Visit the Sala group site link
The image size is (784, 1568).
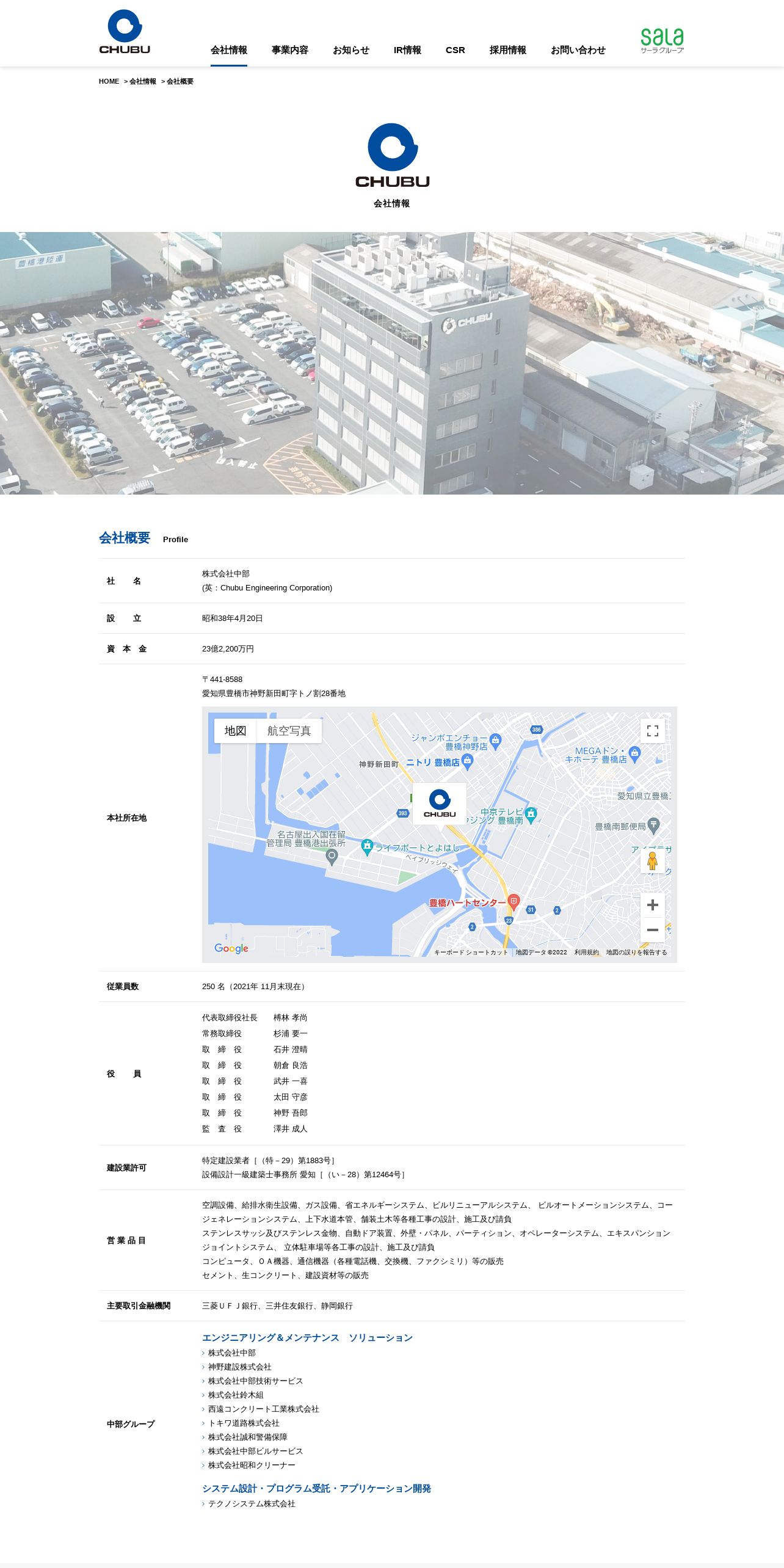click(662, 41)
